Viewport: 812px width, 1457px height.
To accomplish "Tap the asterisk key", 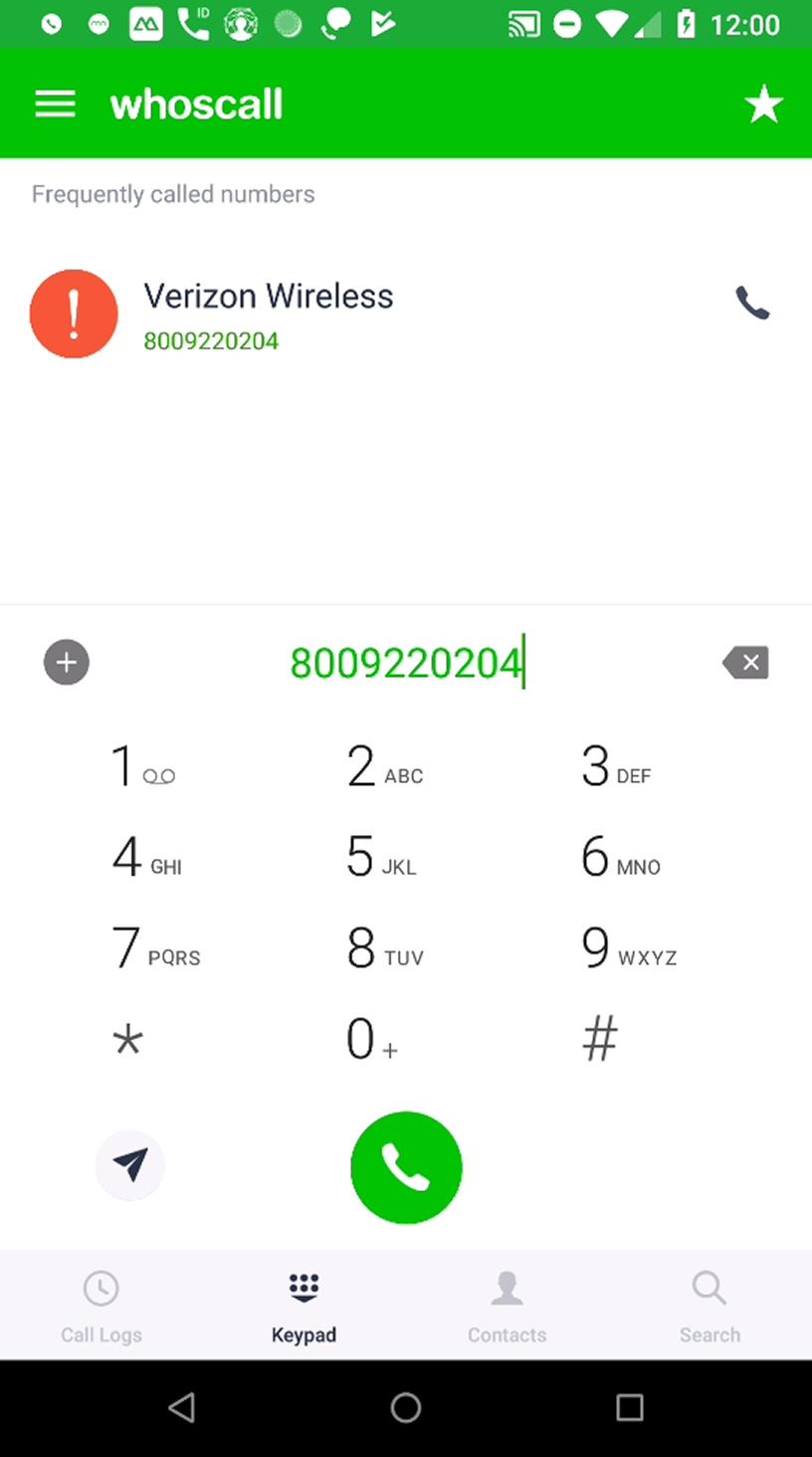I will 127,1041.
